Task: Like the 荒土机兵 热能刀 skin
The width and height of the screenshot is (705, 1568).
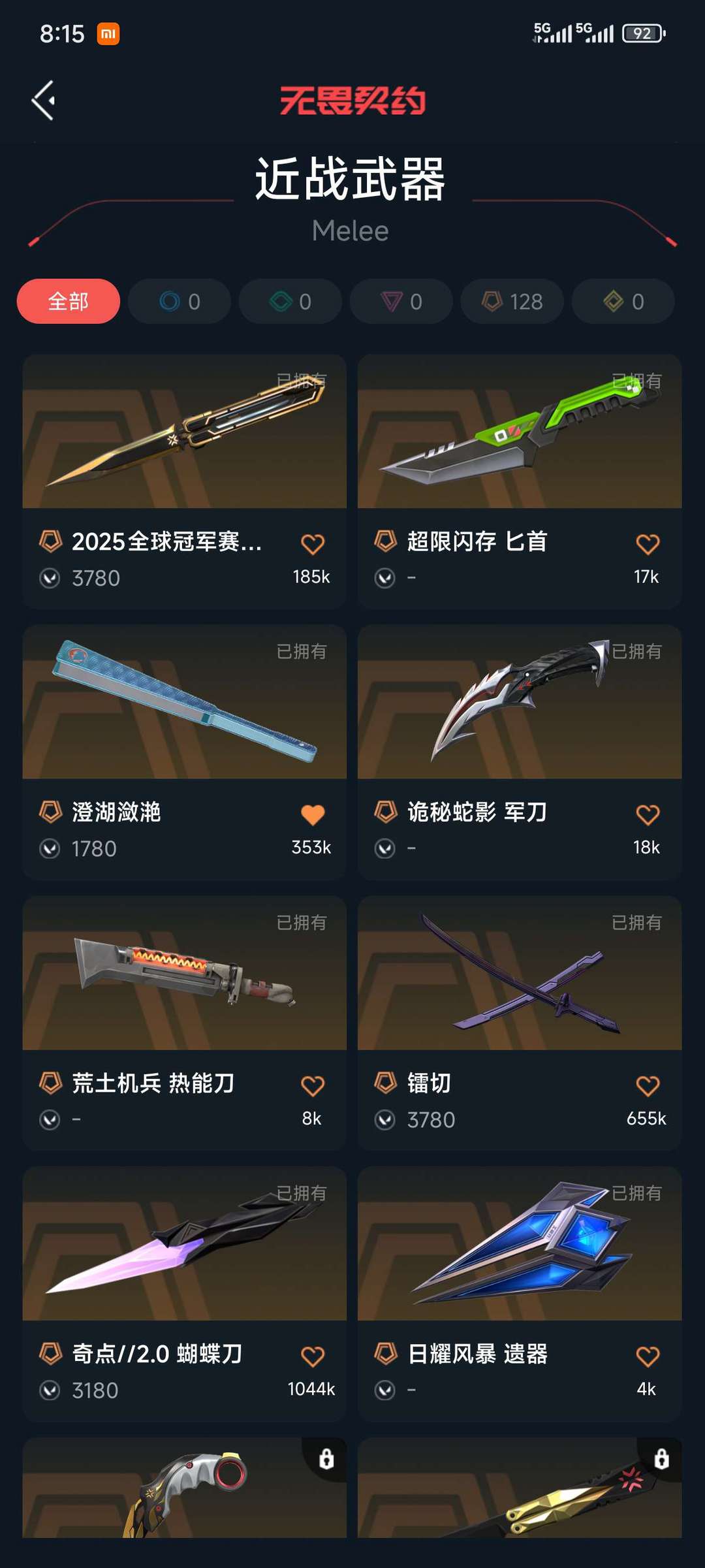Action: pos(313,1085)
